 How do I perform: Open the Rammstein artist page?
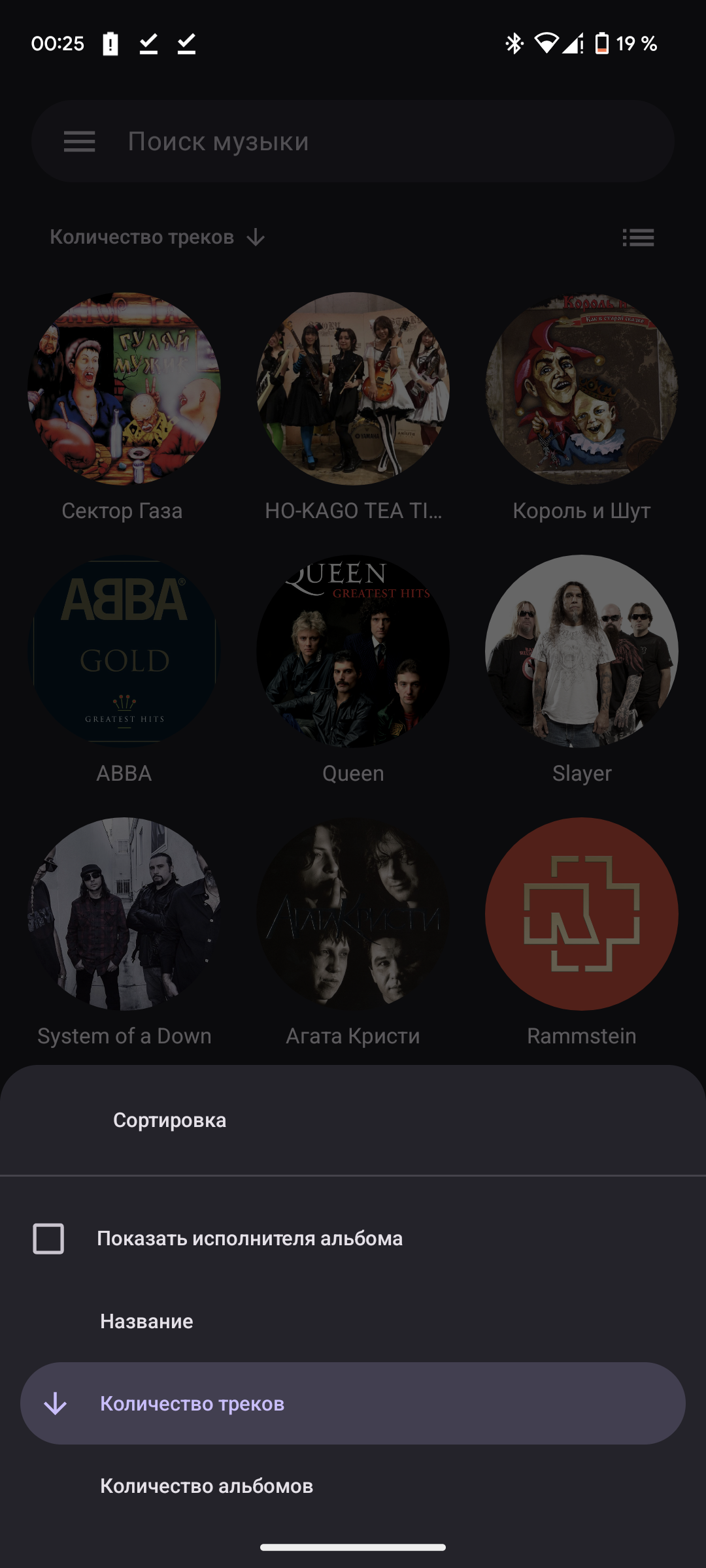(x=582, y=914)
